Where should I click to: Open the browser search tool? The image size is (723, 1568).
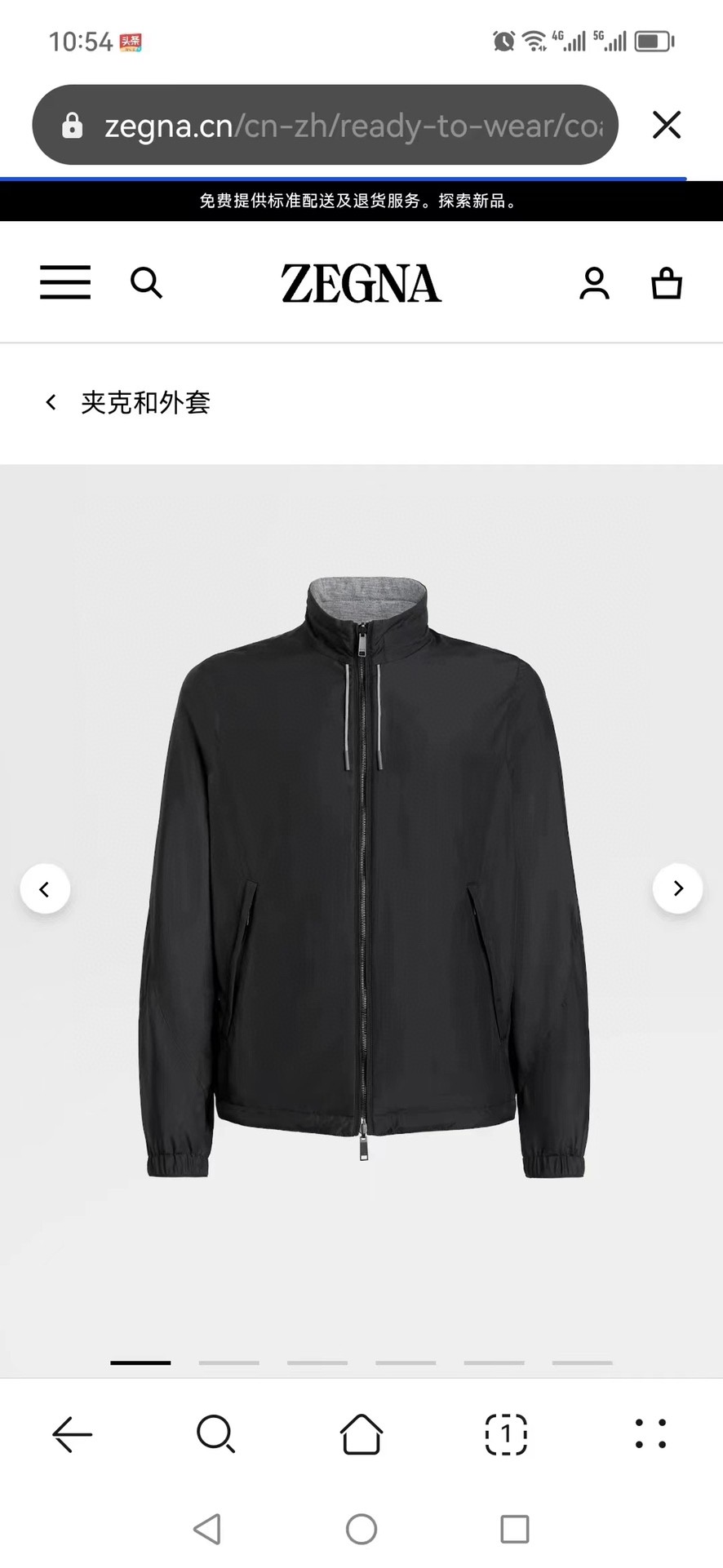point(216,1433)
